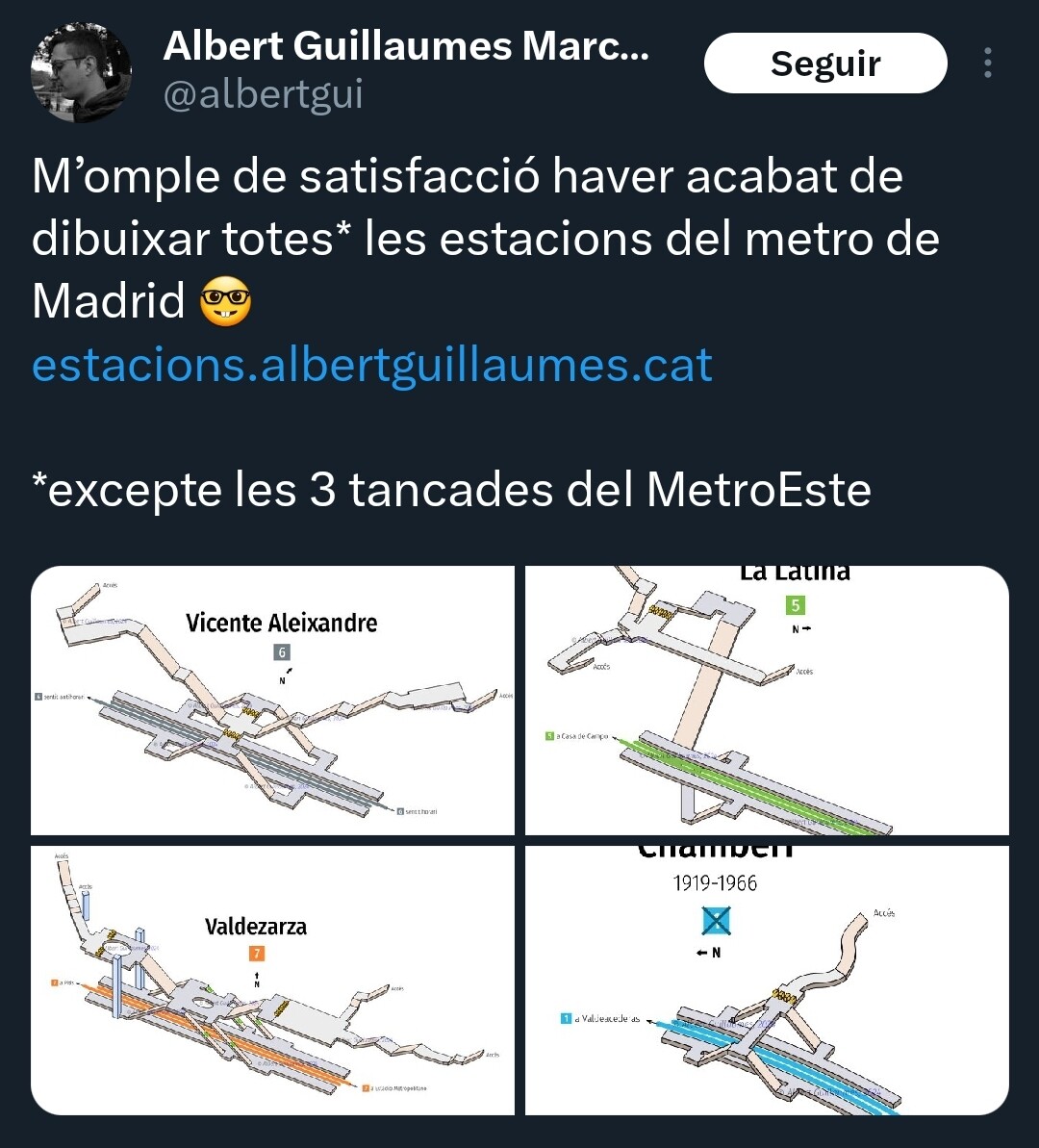View the Vicente Aleixandre station image
The width and height of the screenshot is (1039, 1148).
(x=273, y=701)
